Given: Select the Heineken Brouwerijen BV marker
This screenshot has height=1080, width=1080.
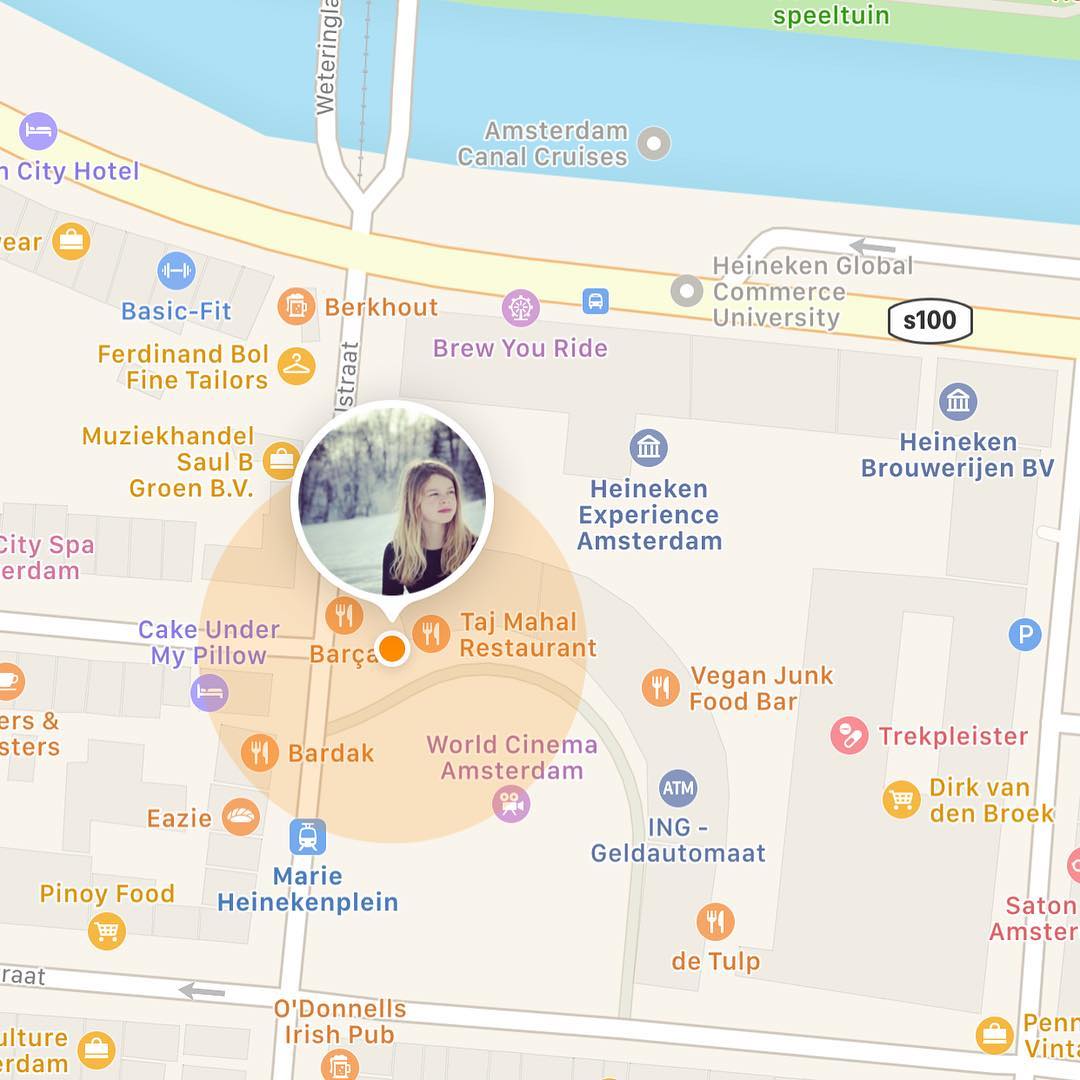Looking at the screenshot, I should click(958, 402).
